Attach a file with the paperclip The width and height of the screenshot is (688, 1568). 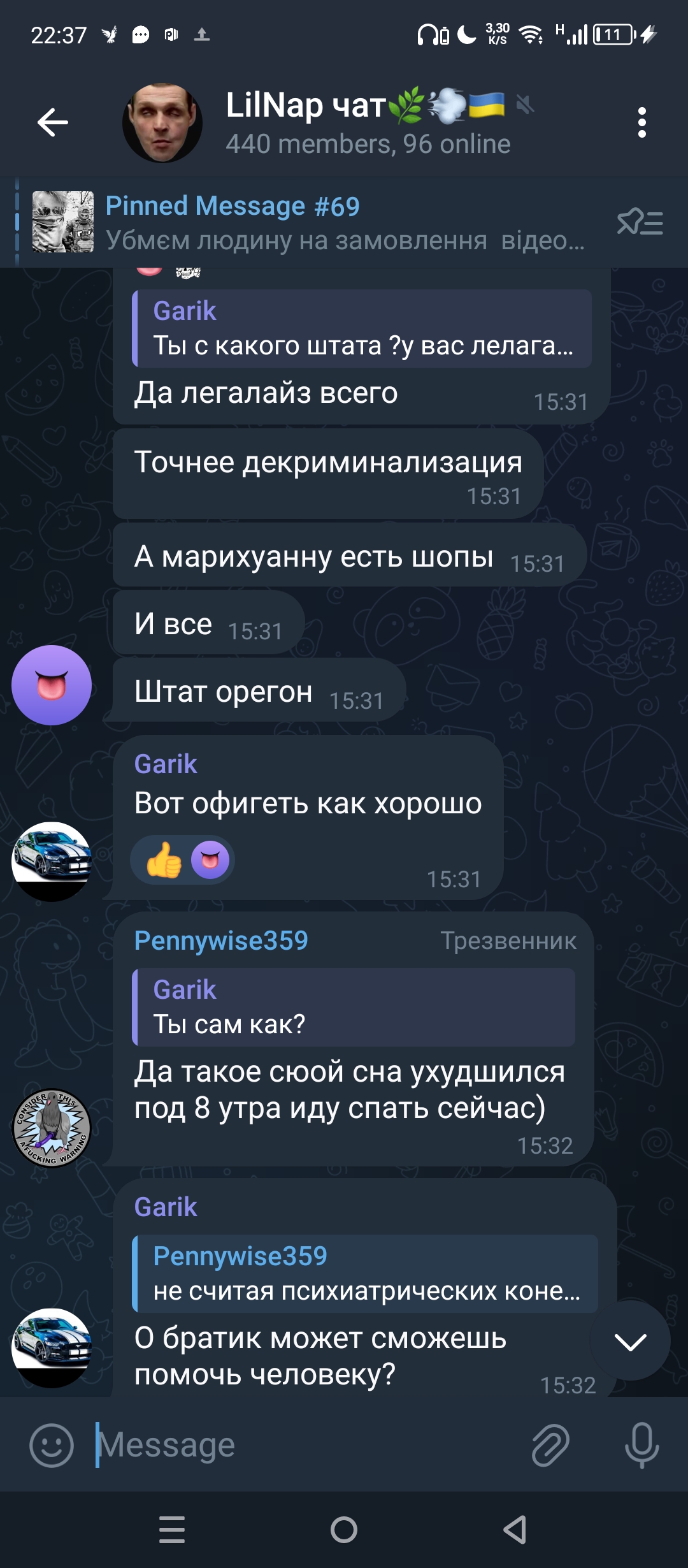[x=550, y=1445]
